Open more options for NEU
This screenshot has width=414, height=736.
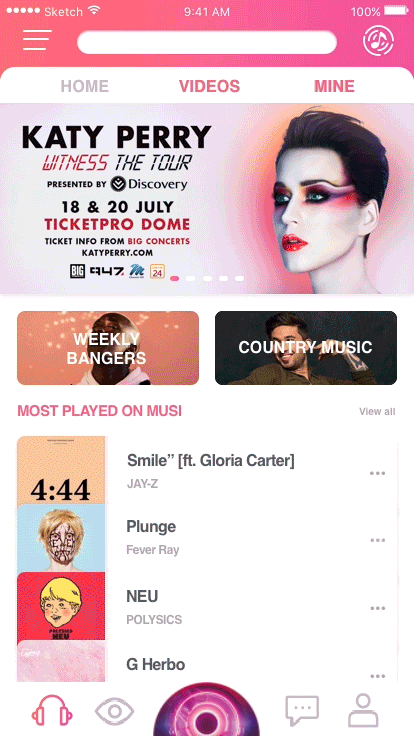tap(377, 608)
